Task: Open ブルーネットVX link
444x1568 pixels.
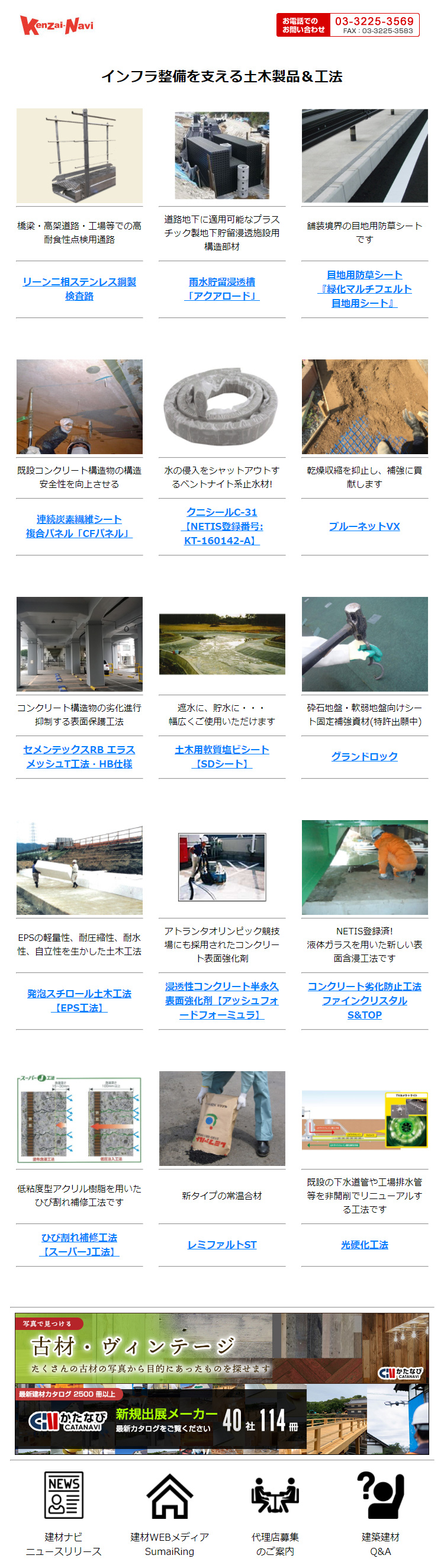Action: click(364, 526)
